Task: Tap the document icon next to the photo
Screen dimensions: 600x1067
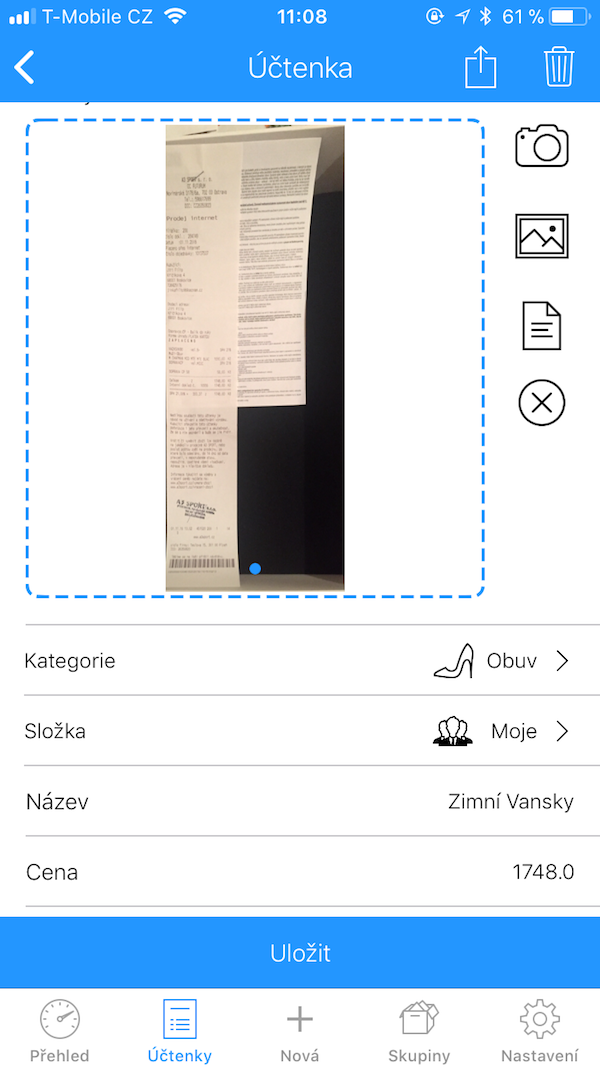Action: click(541, 326)
